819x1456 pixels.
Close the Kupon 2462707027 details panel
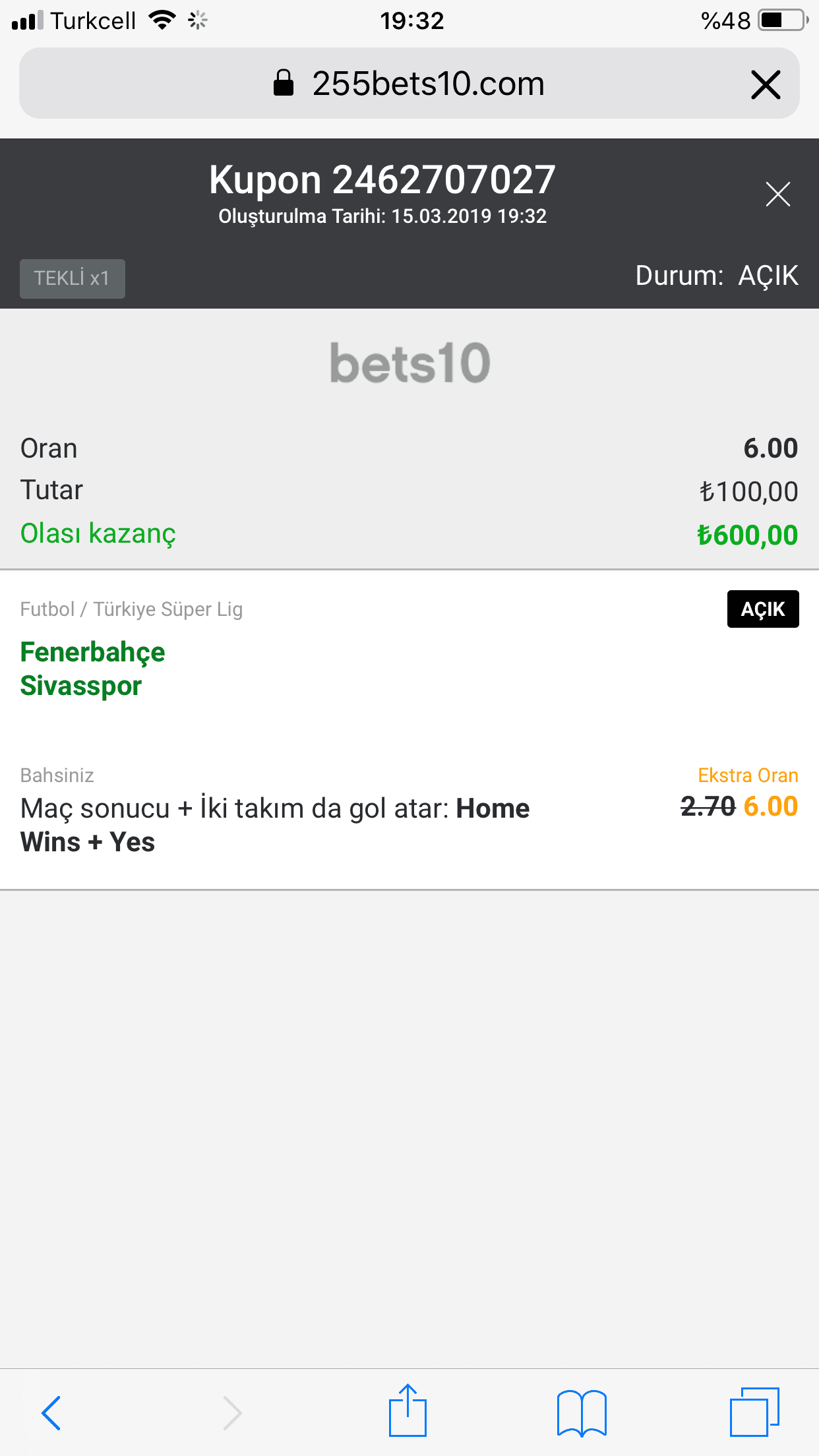tap(778, 195)
